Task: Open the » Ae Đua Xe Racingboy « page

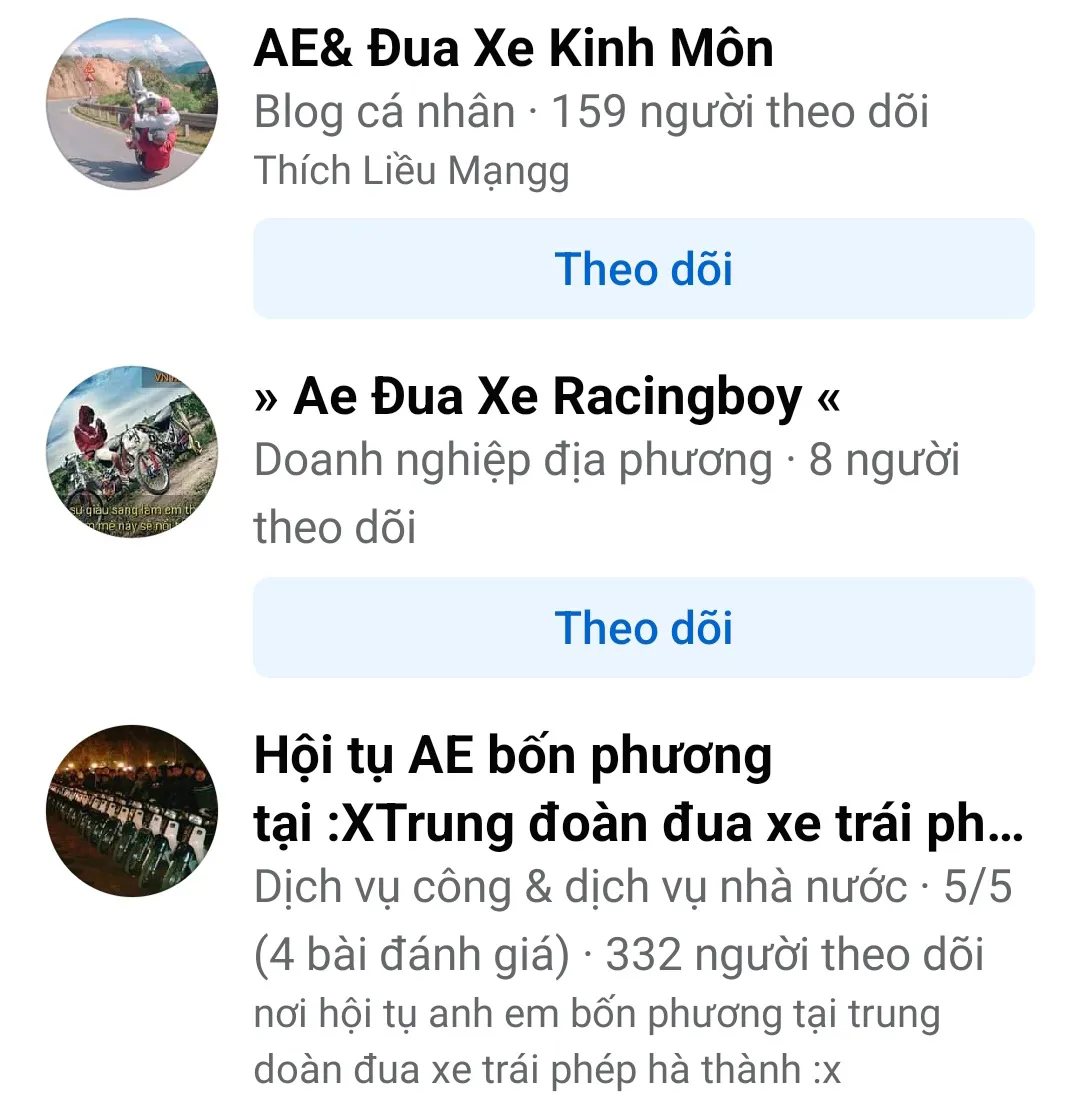Action: click(x=546, y=398)
